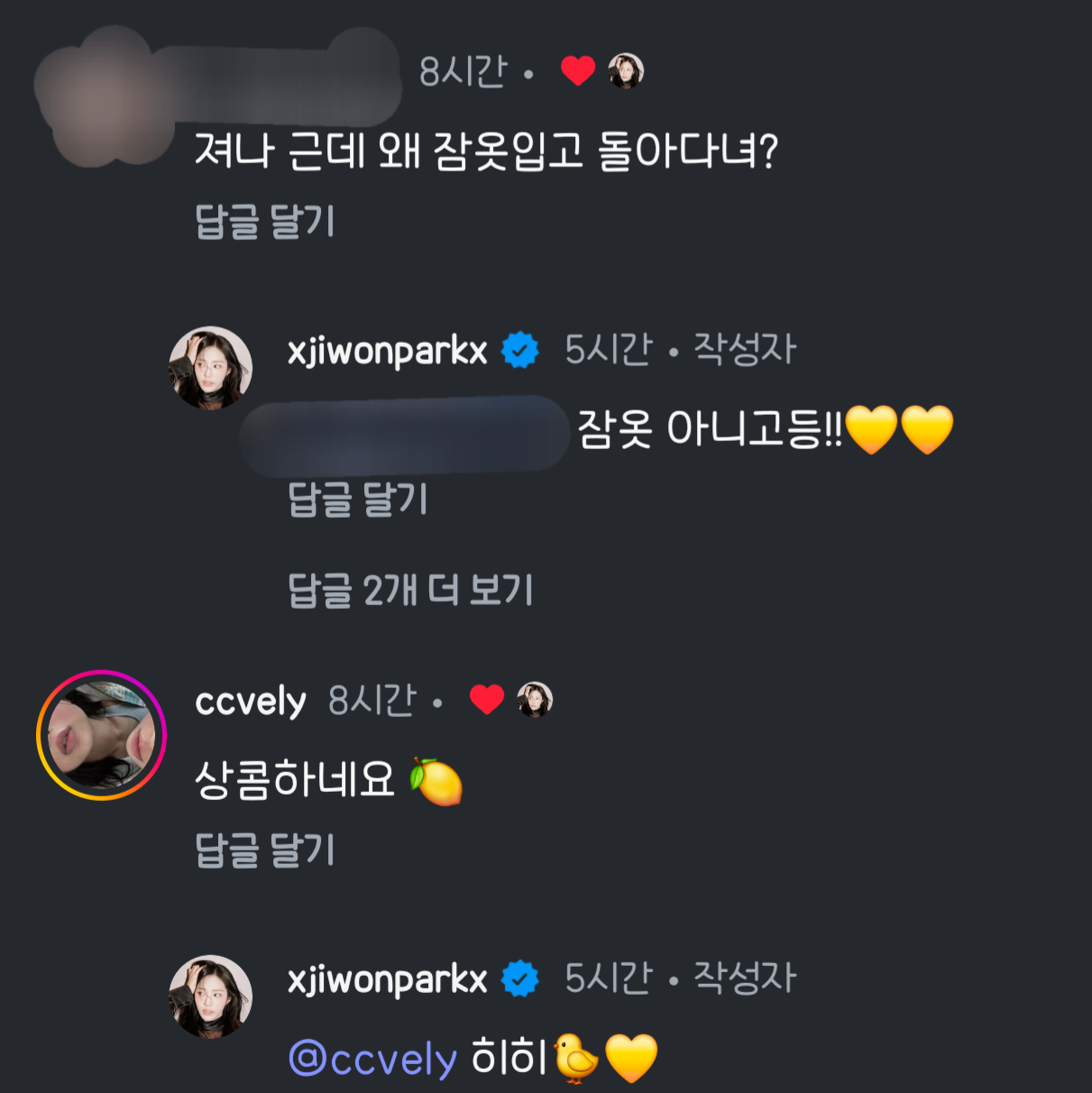Reply to the comment about wearing pajamas
The height and width of the screenshot is (1093, 1092).
point(264,221)
